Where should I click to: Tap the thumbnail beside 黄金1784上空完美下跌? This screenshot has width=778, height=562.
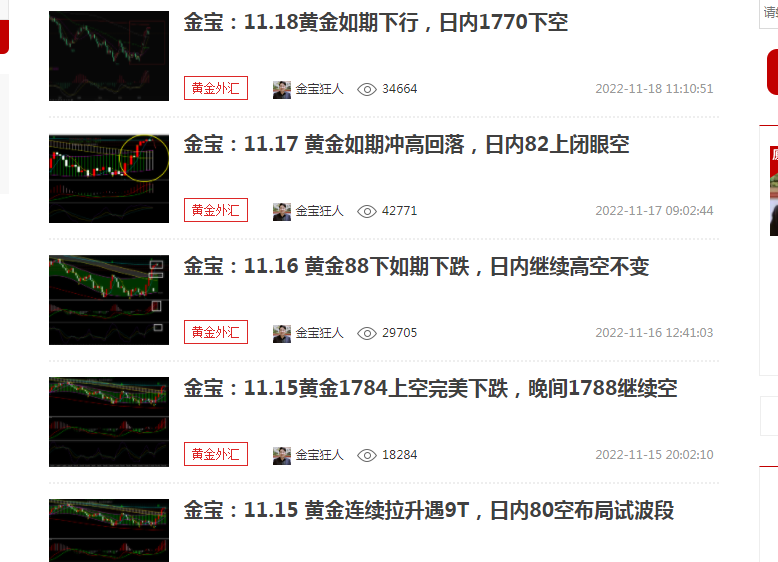point(109,422)
